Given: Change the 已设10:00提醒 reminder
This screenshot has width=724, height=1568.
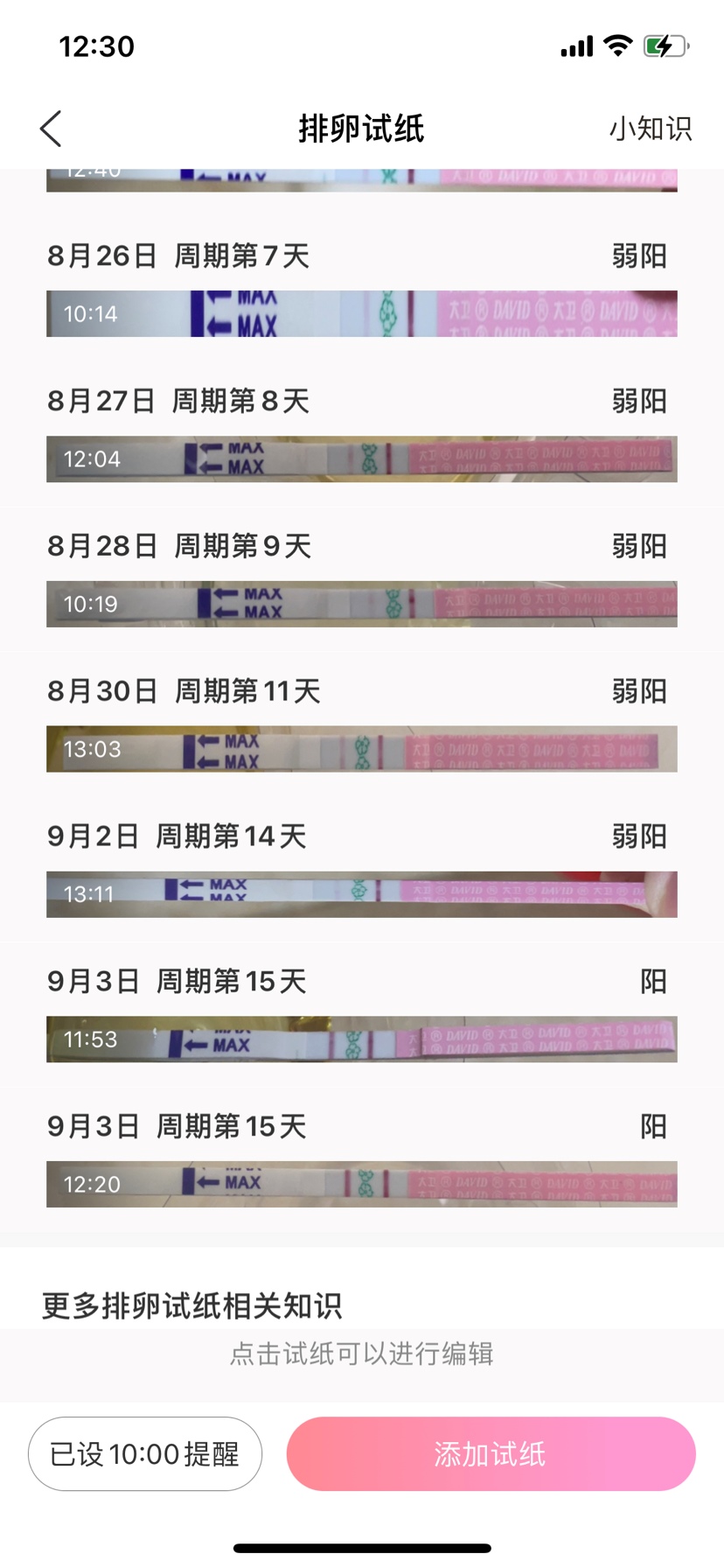Looking at the screenshot, I should pyautogui.click(x=145, y=1453).
